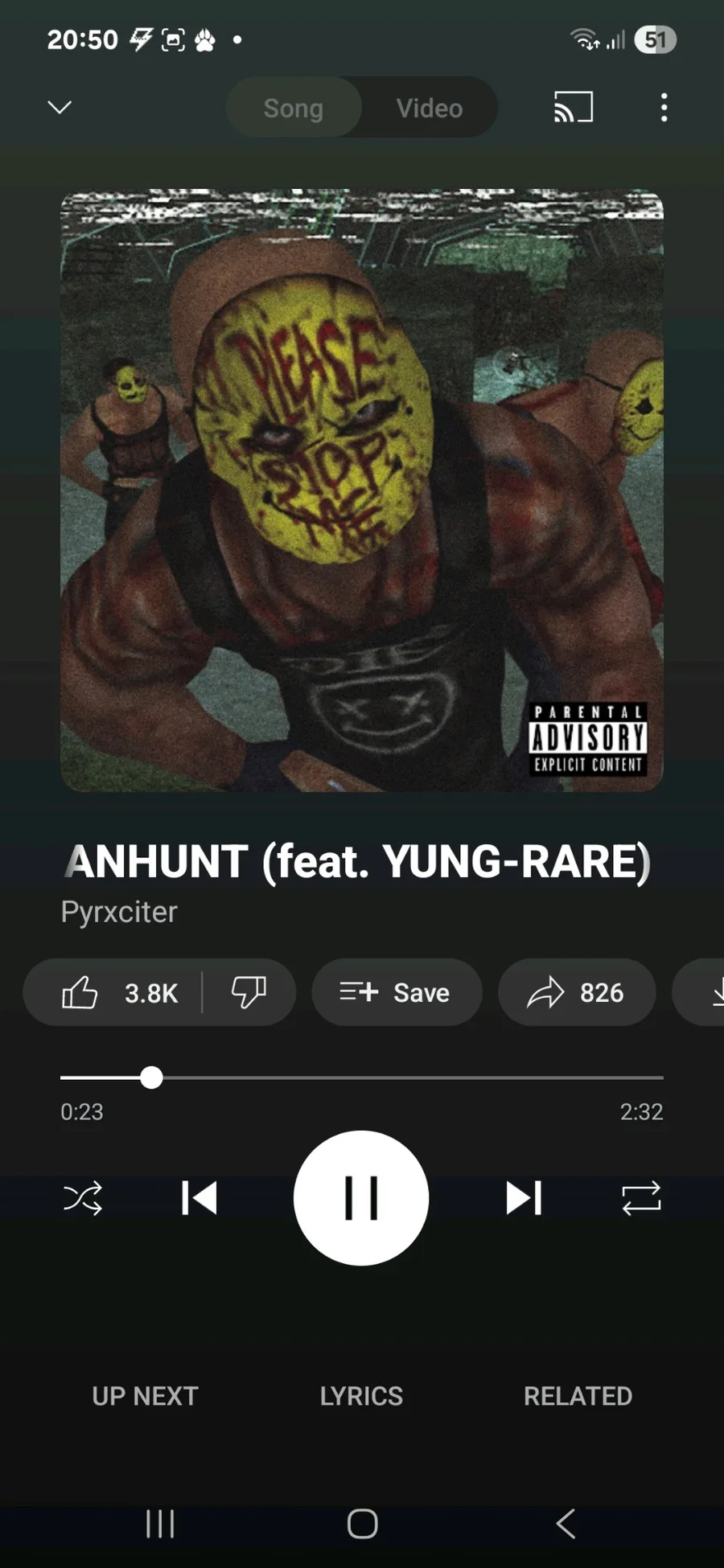Pause the current song
Screen dimensions: 724x1568
361,1198
